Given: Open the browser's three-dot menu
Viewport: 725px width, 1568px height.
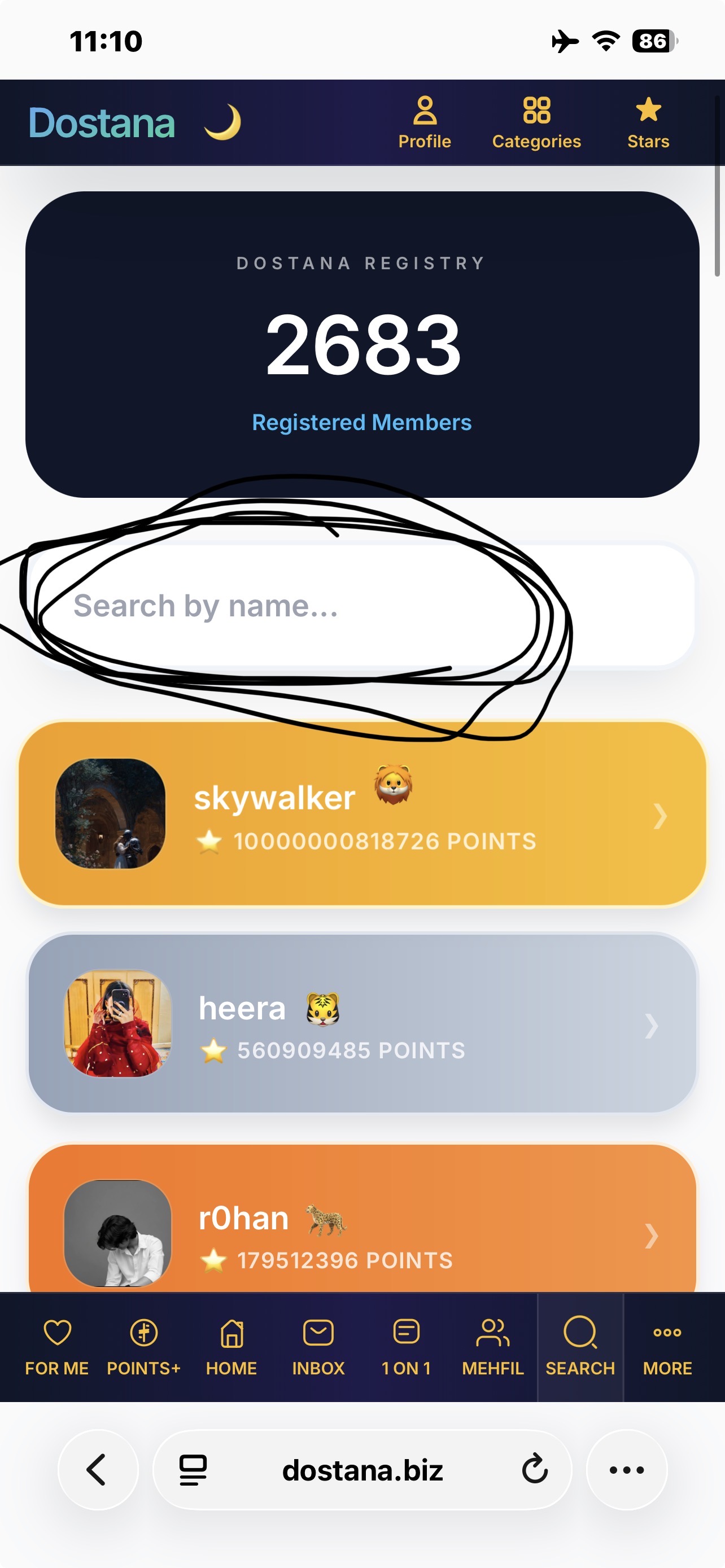Looking at the screenshot, I should 626,1469.
